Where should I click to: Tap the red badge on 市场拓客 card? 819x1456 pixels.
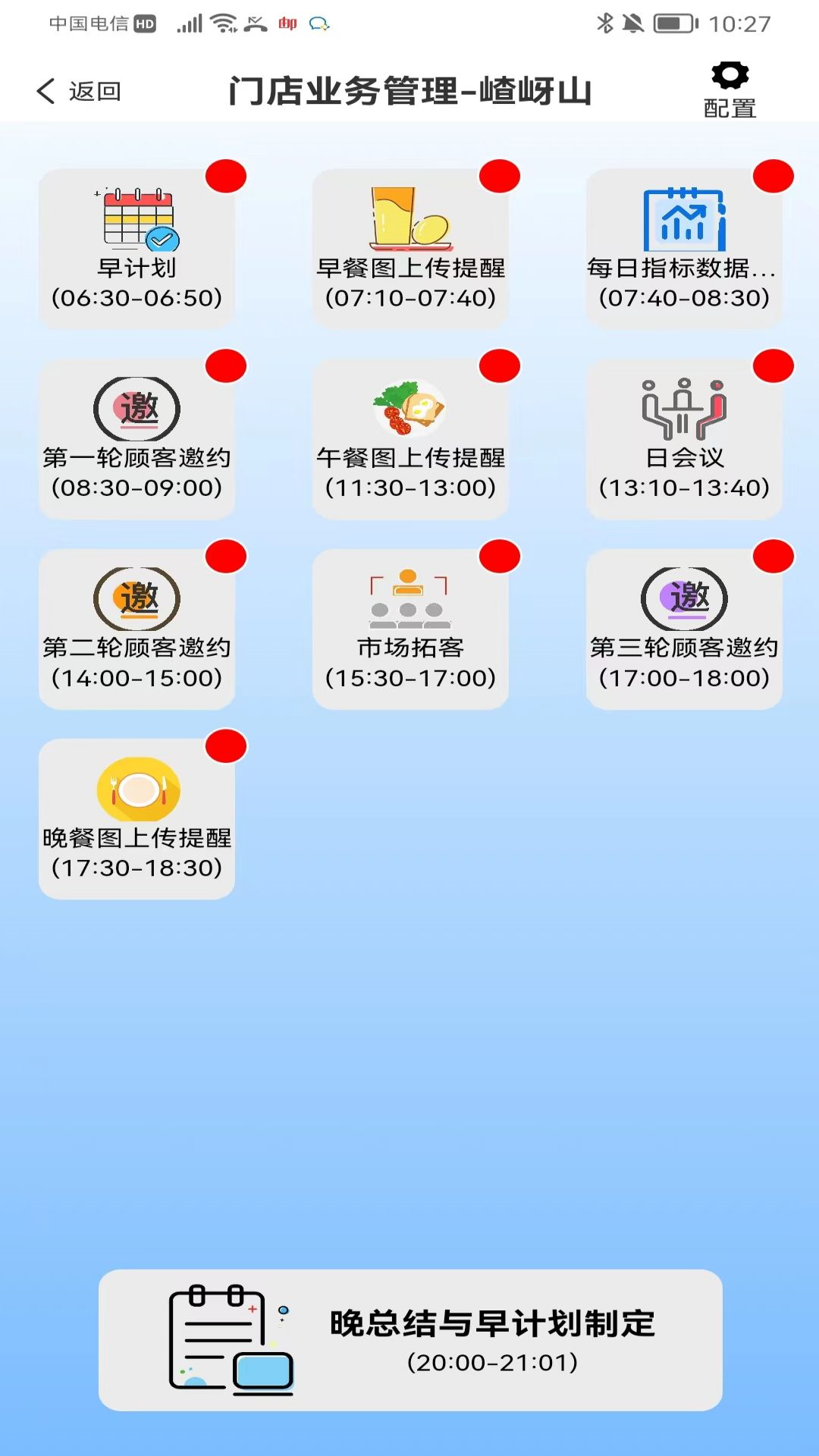(498, 556)
